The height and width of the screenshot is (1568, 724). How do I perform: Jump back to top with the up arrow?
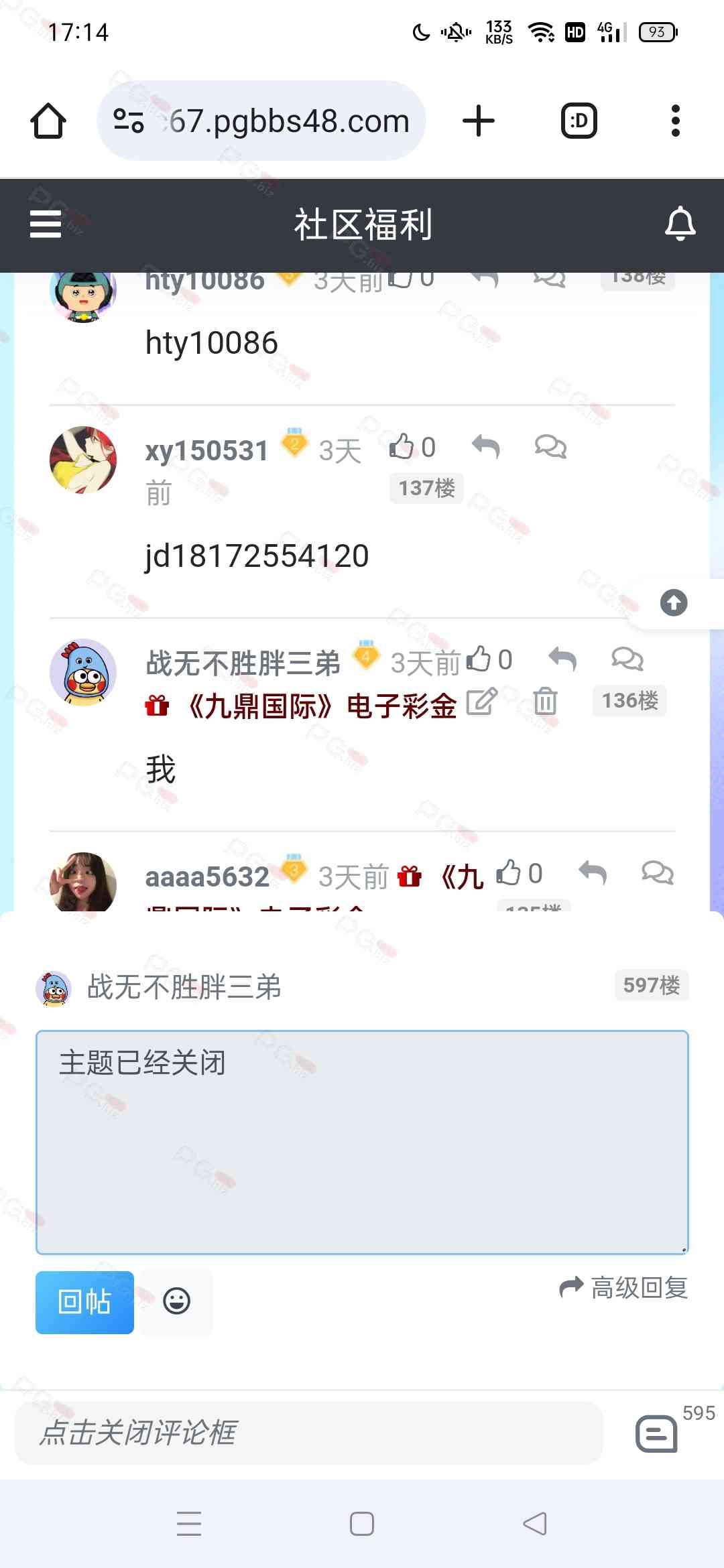click(674, 603)
